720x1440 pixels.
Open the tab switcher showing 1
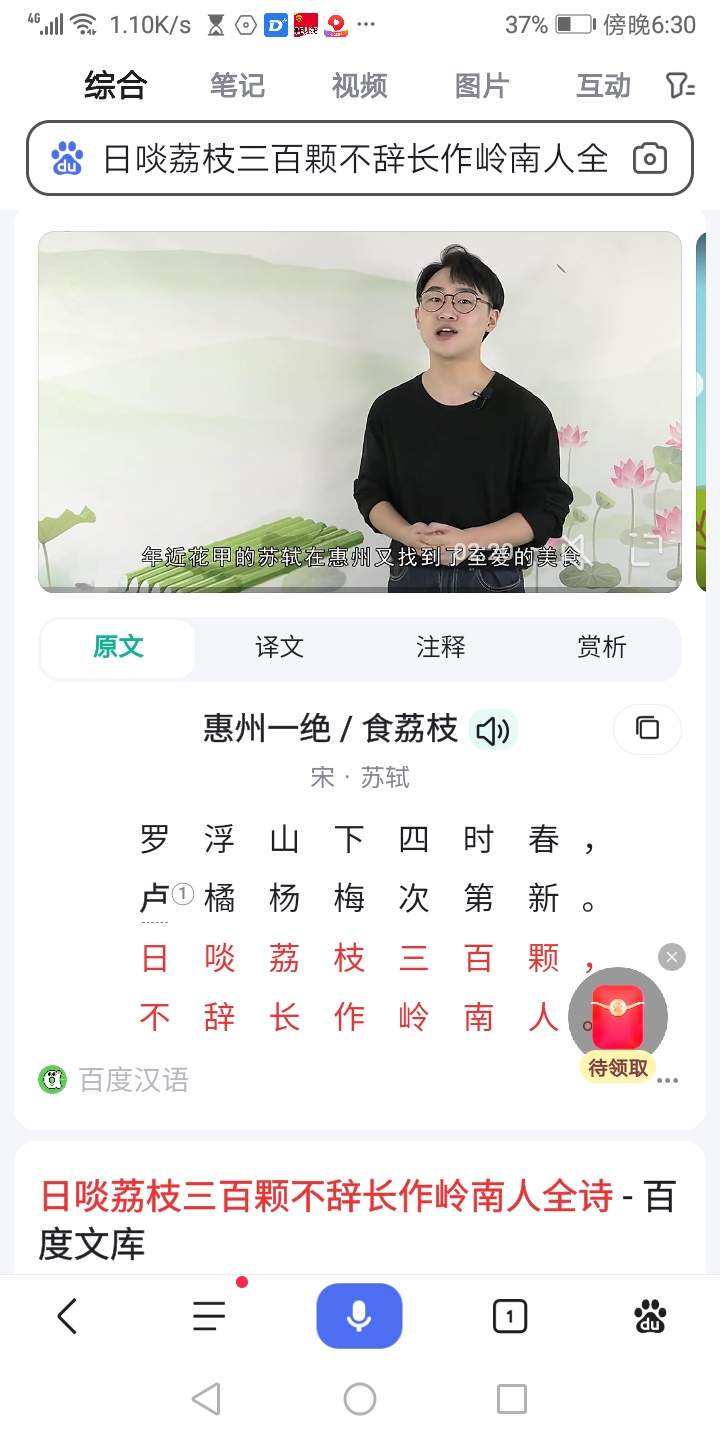pos(510,1316)
